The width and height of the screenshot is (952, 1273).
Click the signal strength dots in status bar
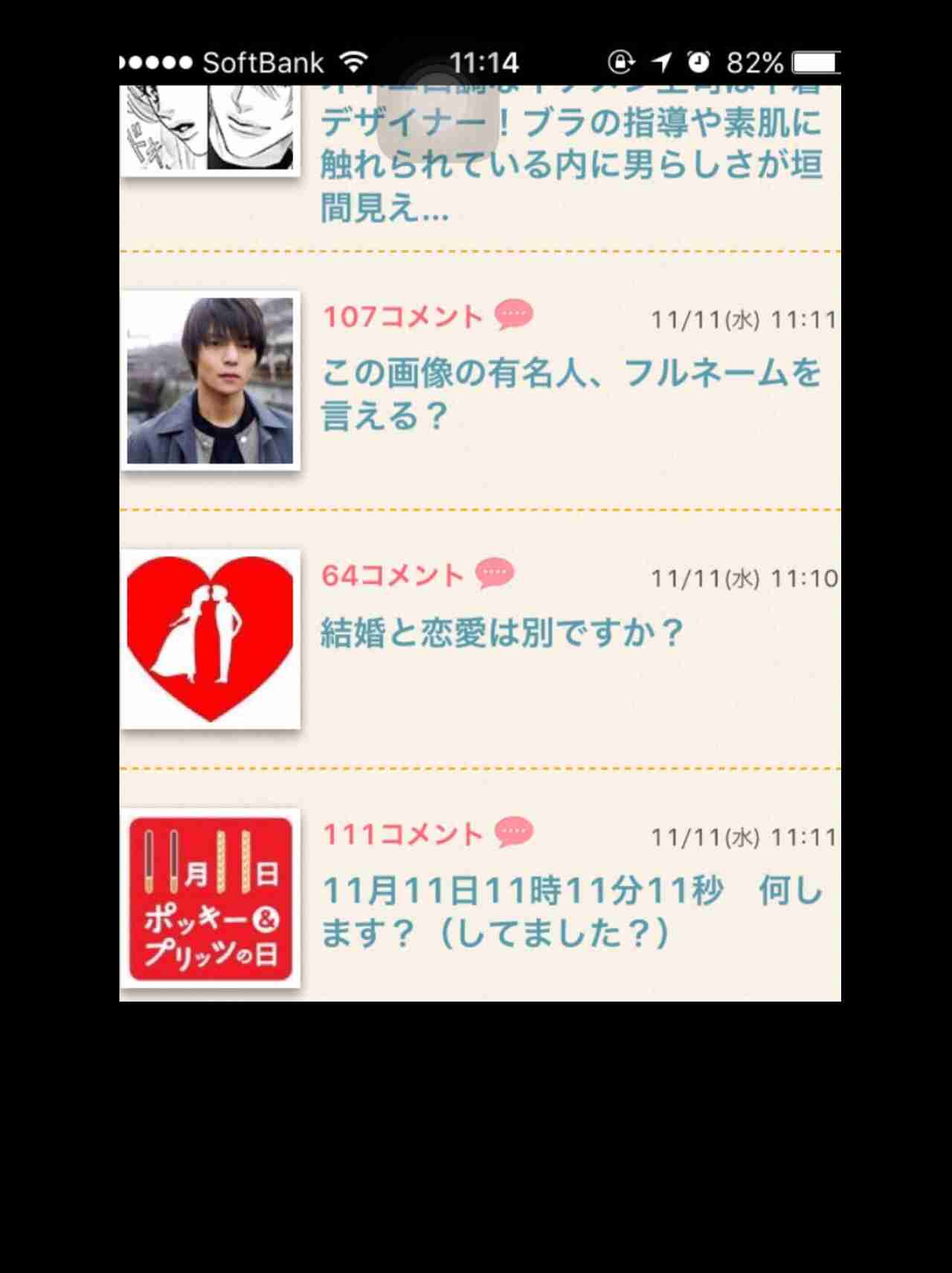click(158, 63)
